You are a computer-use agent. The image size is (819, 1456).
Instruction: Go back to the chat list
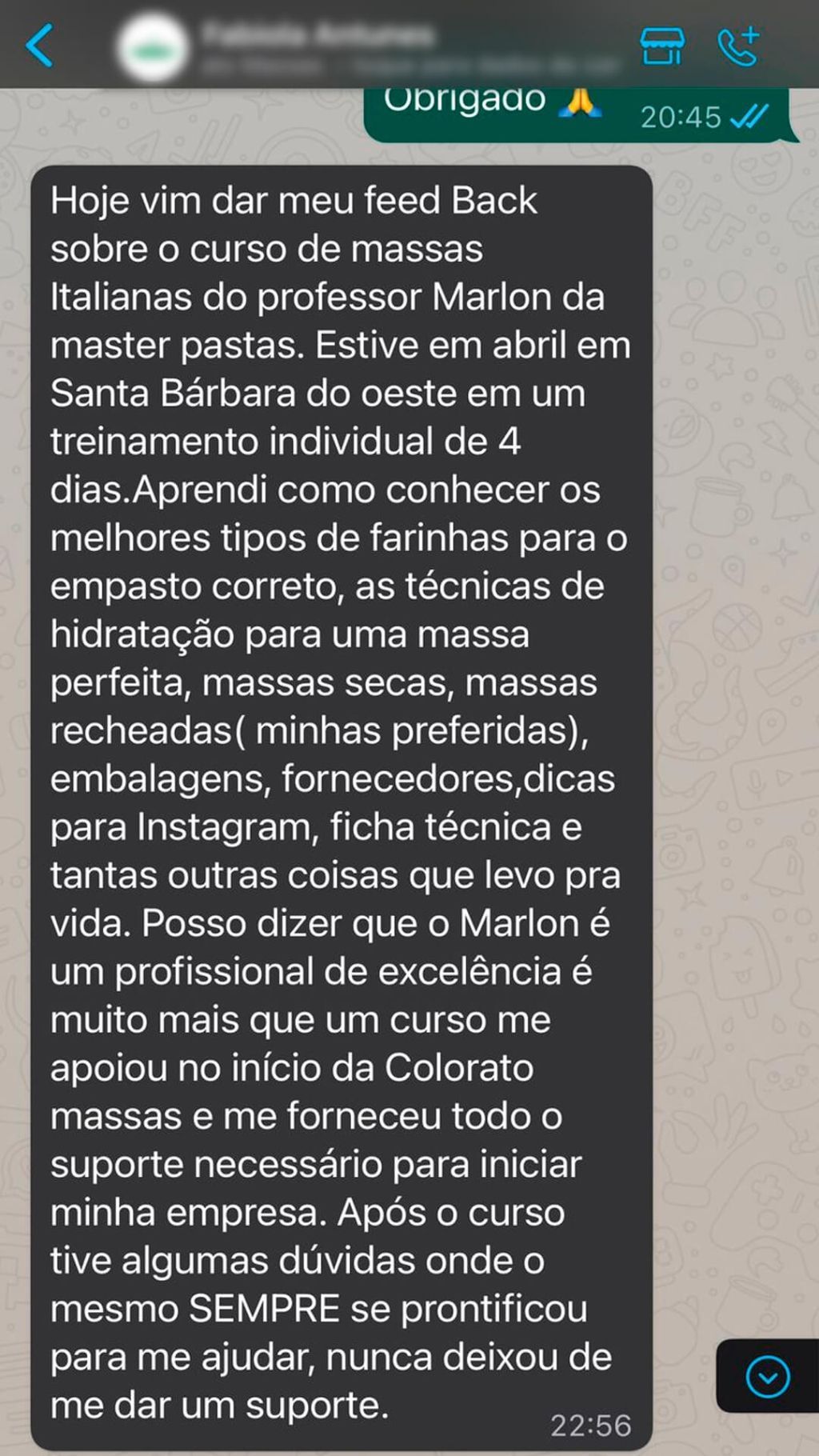coord(39,45)
